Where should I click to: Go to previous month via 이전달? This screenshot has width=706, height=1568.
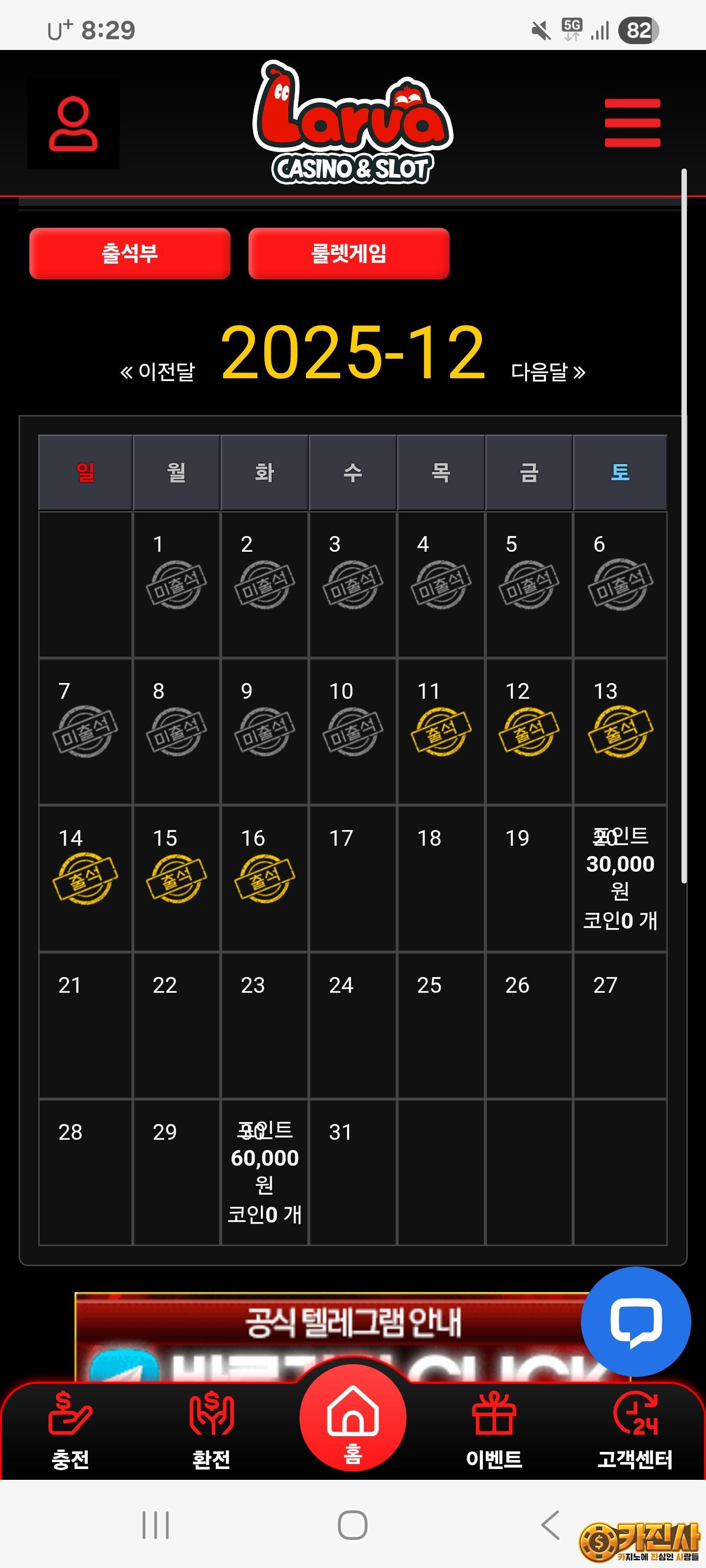[158, 371]
